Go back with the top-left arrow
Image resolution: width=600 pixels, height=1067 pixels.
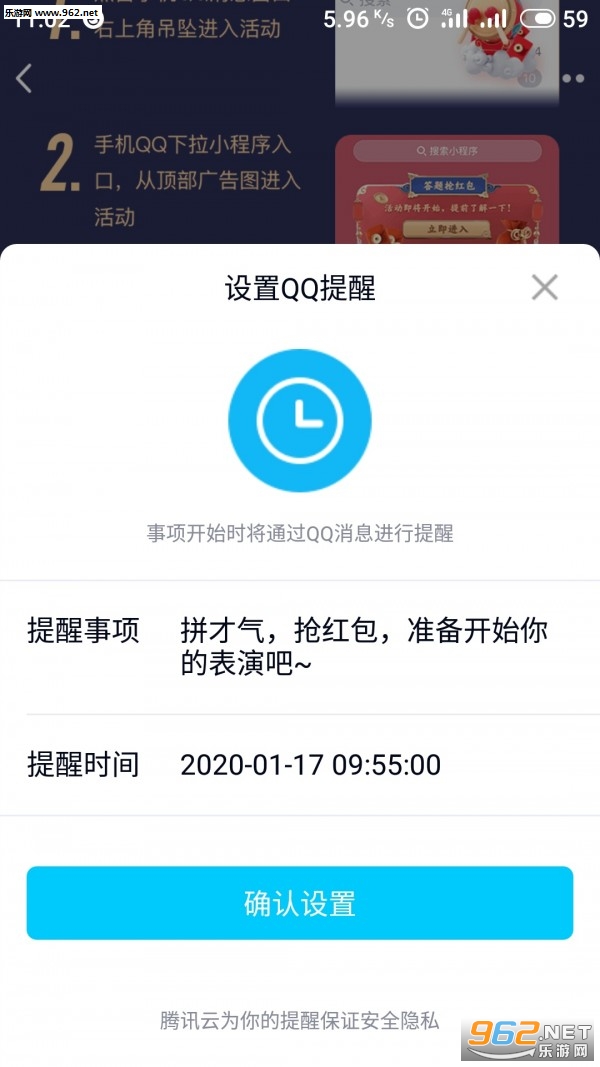pyautogui.click(x=24, y=78)
